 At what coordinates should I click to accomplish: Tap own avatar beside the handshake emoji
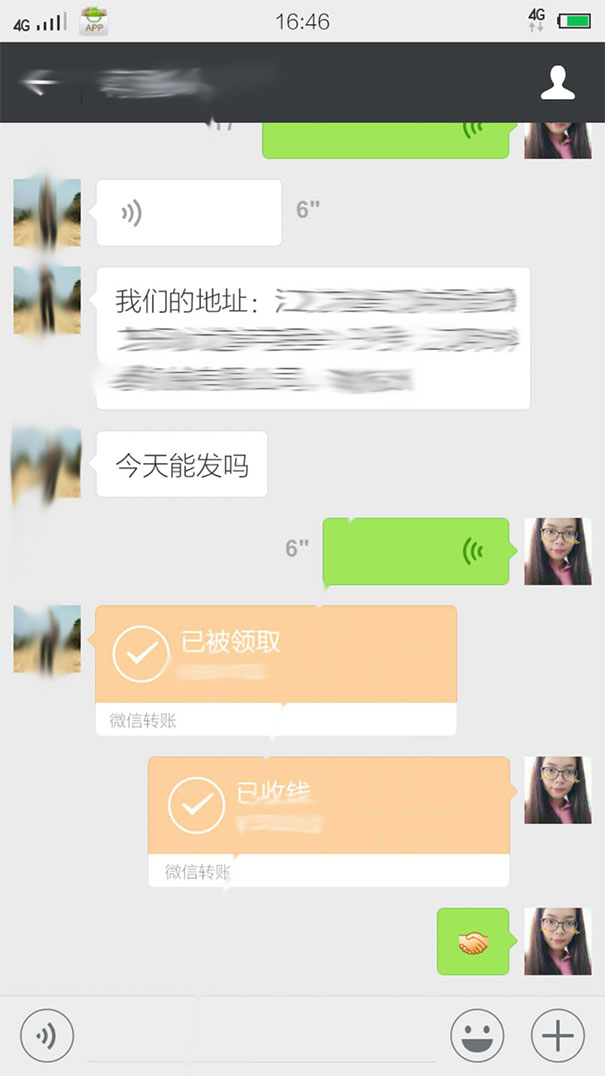557,941
